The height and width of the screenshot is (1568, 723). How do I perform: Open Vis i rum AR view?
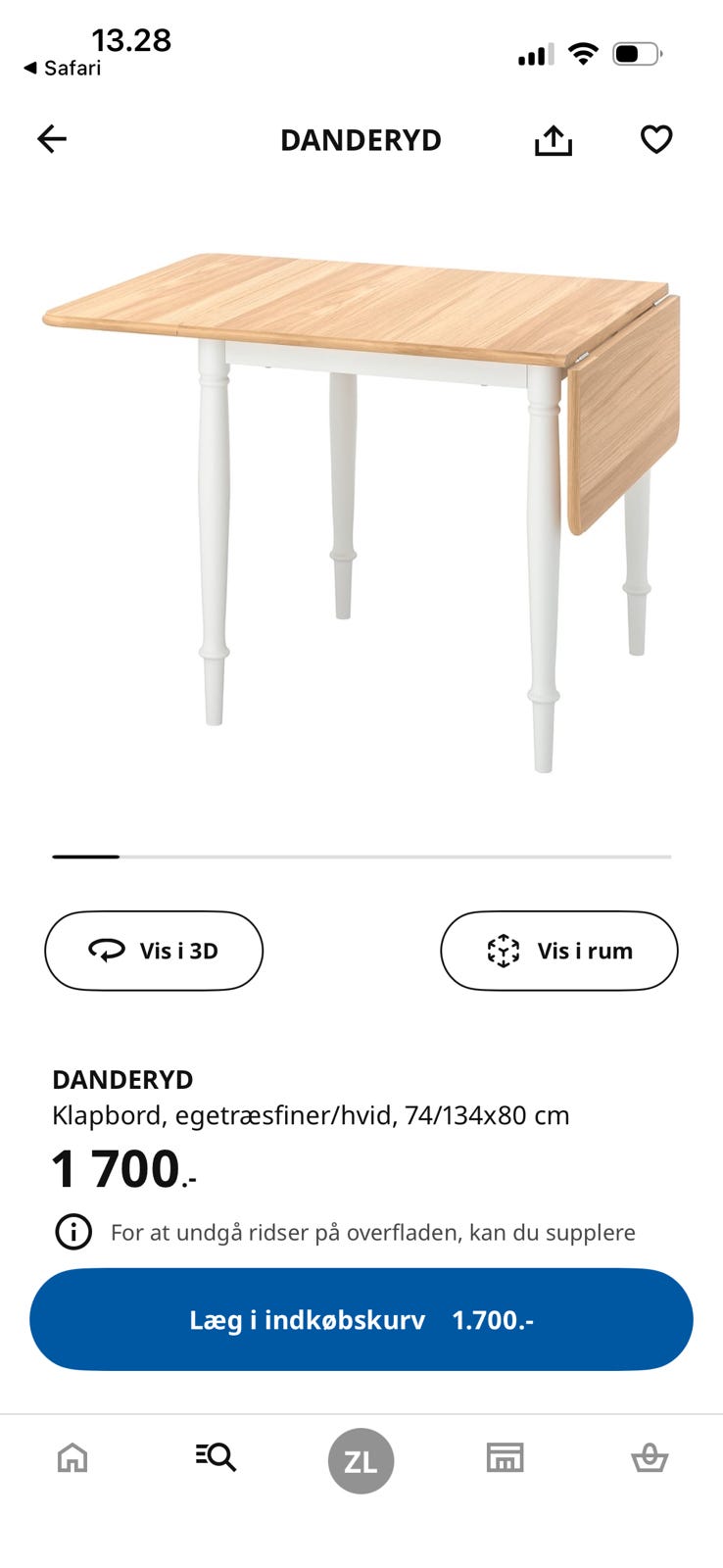[559, 951]
